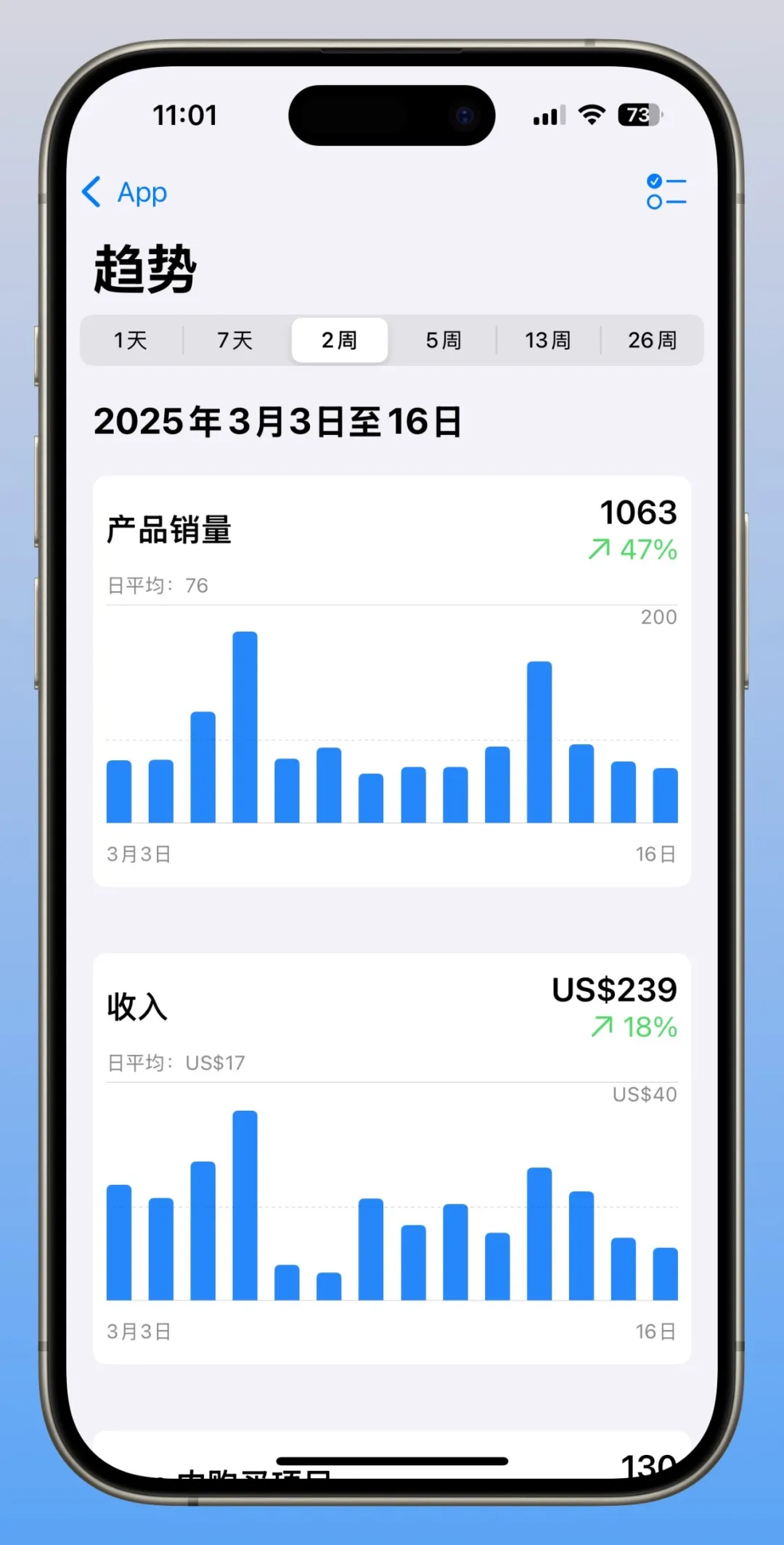
Task: Select the 13周 time range
Action: click(548, 340)
